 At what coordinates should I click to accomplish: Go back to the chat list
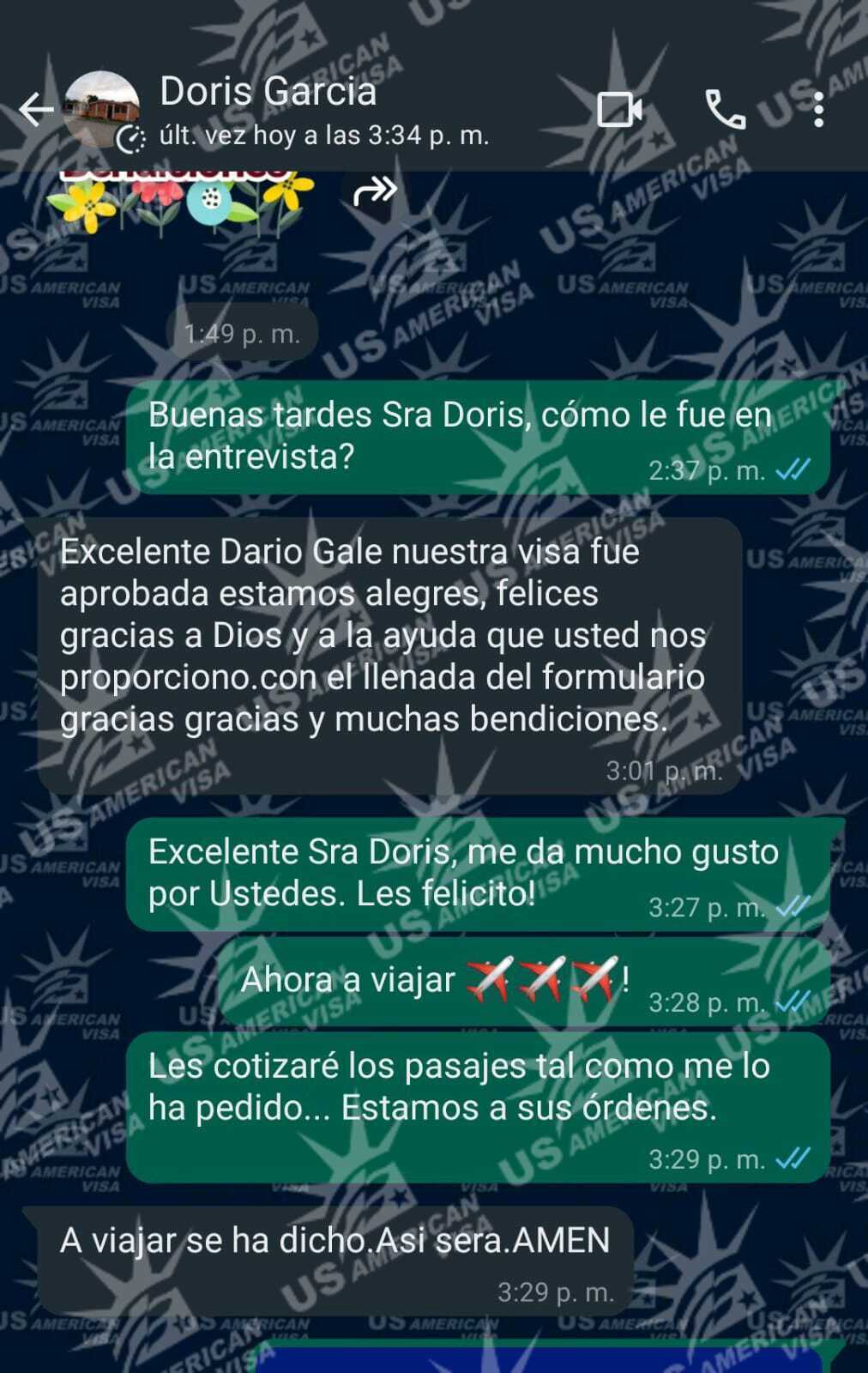click(x=36, y=110)
